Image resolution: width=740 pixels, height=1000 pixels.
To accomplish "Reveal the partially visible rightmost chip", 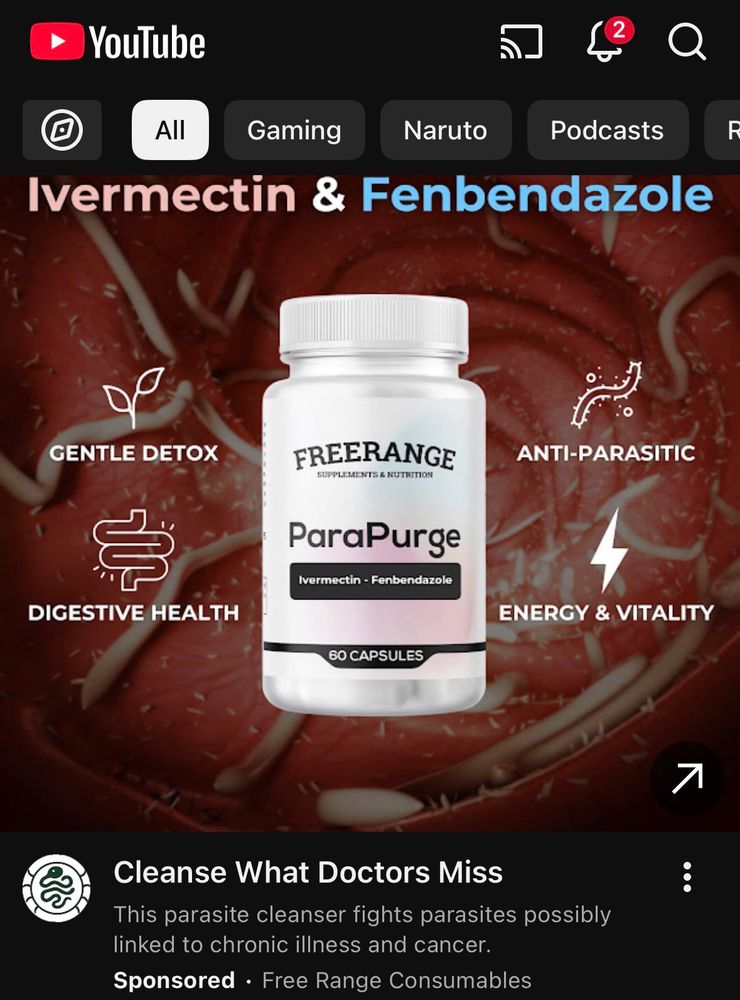I will coord(731,130).
